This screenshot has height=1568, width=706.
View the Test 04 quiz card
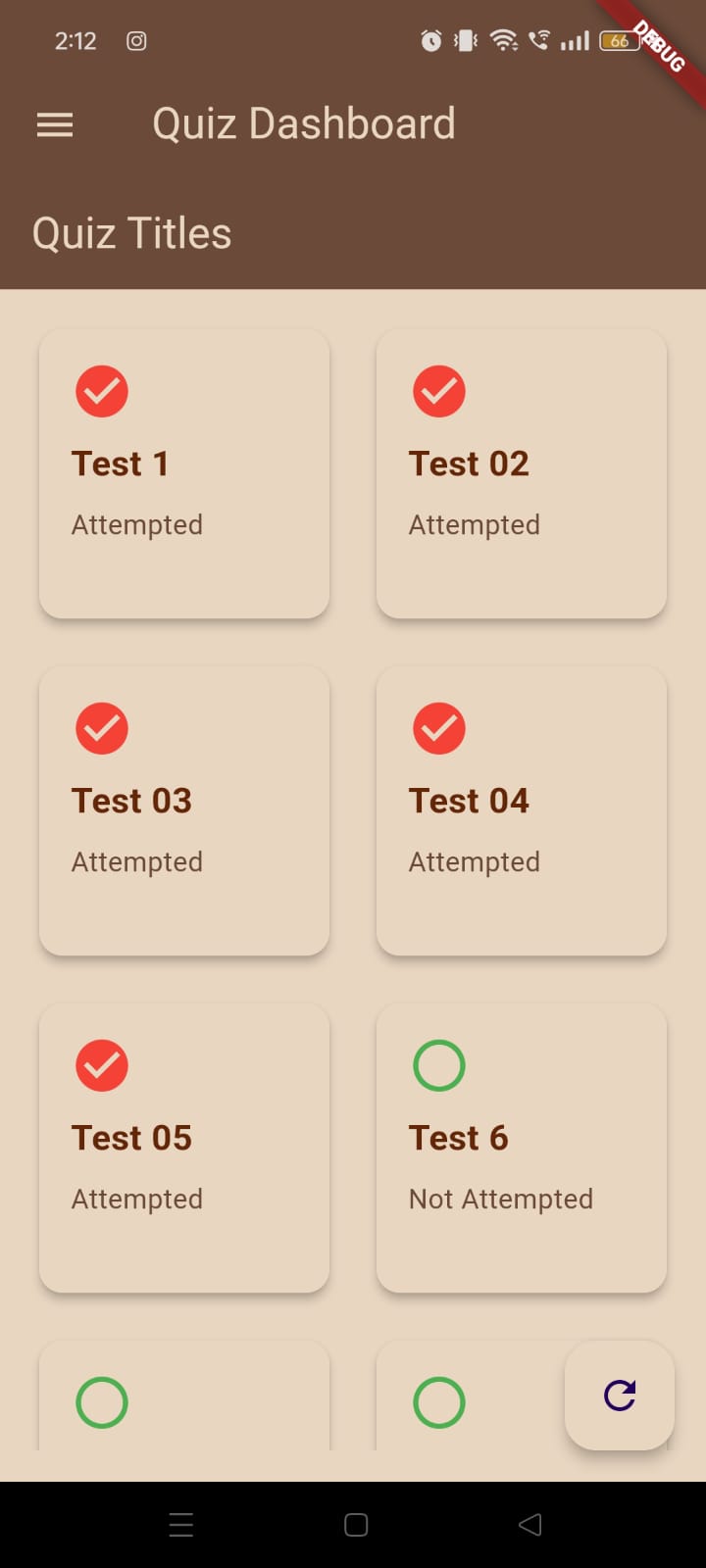tap(522, 811)
